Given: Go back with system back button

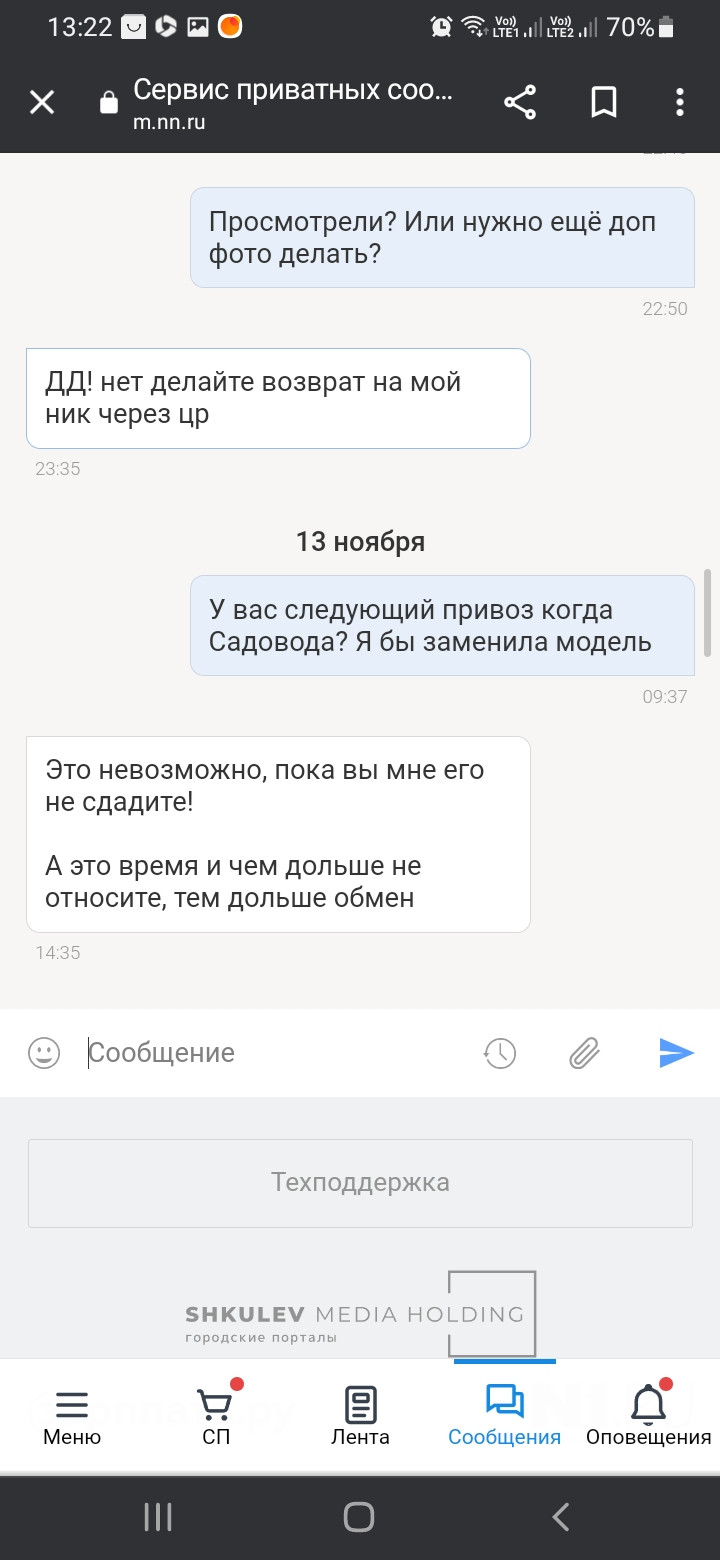Looking at the screenshot, I should pos(561,1517).
